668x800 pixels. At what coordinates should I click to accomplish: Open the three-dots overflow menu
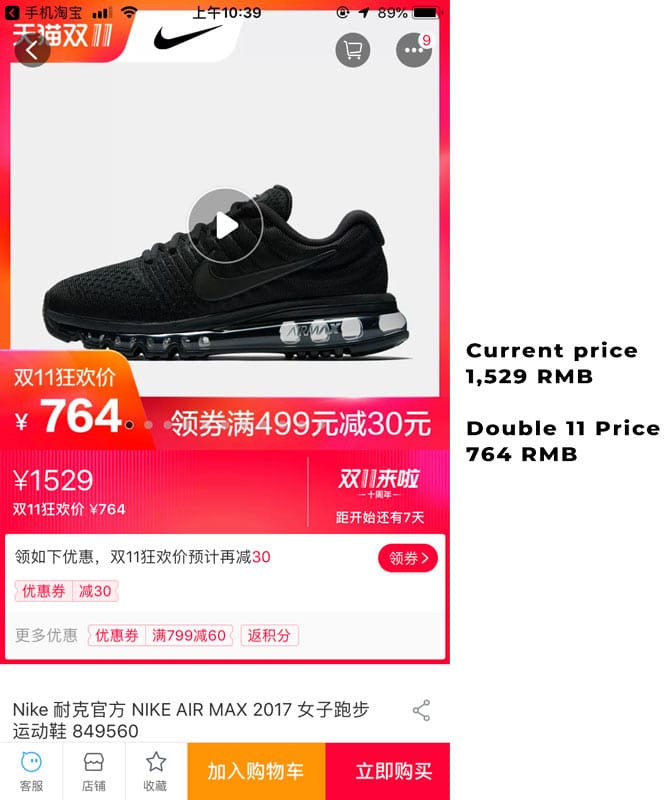413,50
